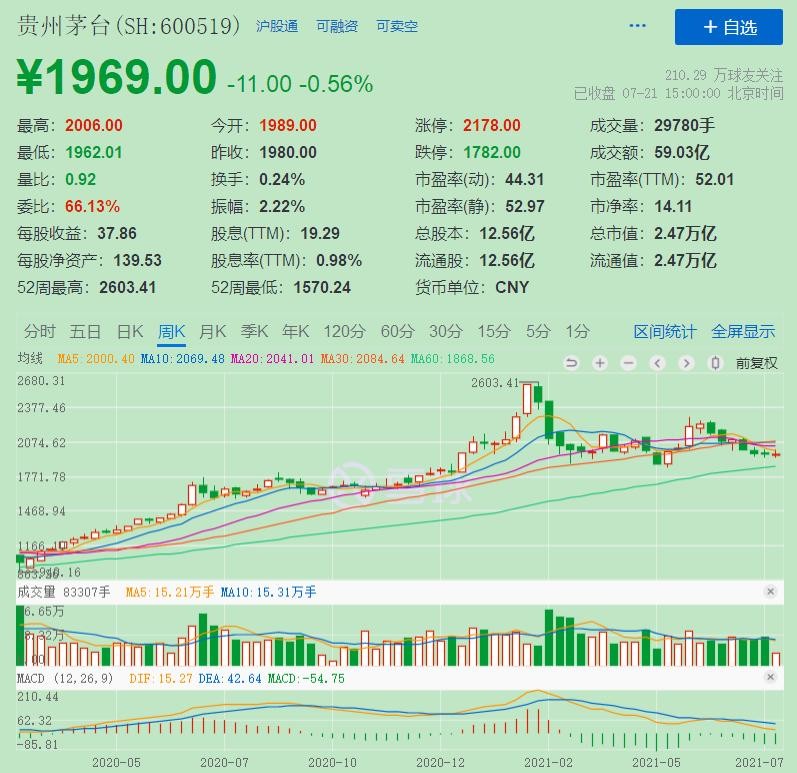This screenshot has width=797, height=773.
Task: Switch to the 季K chart
Action: 254,332
